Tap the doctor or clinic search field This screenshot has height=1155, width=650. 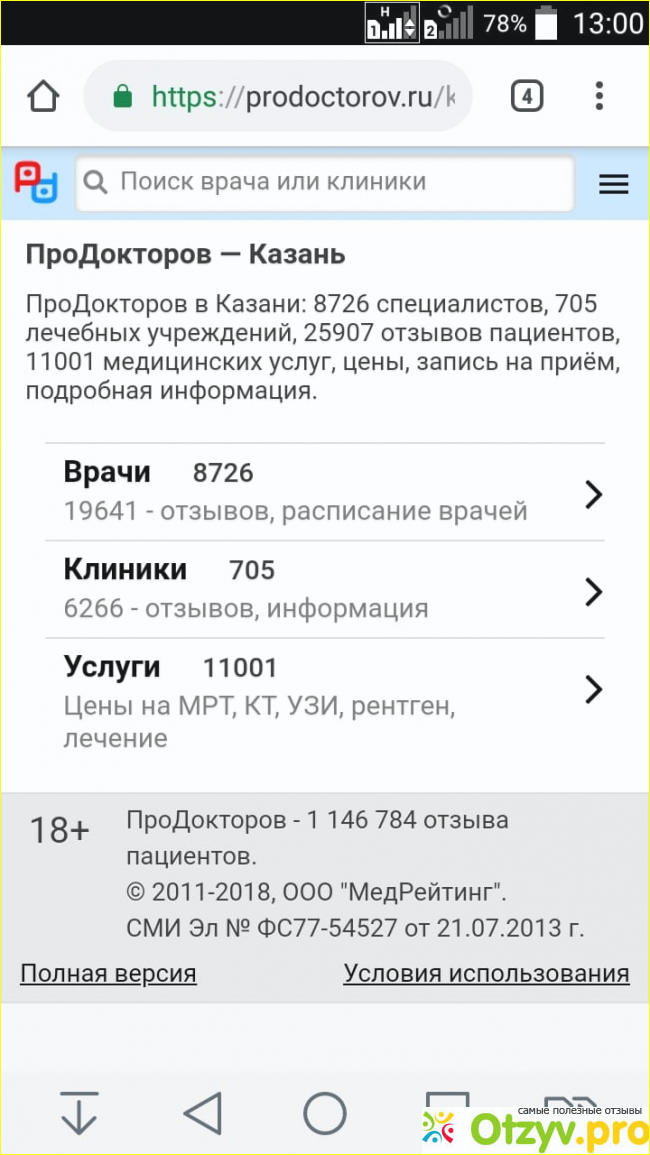[325, 182]
